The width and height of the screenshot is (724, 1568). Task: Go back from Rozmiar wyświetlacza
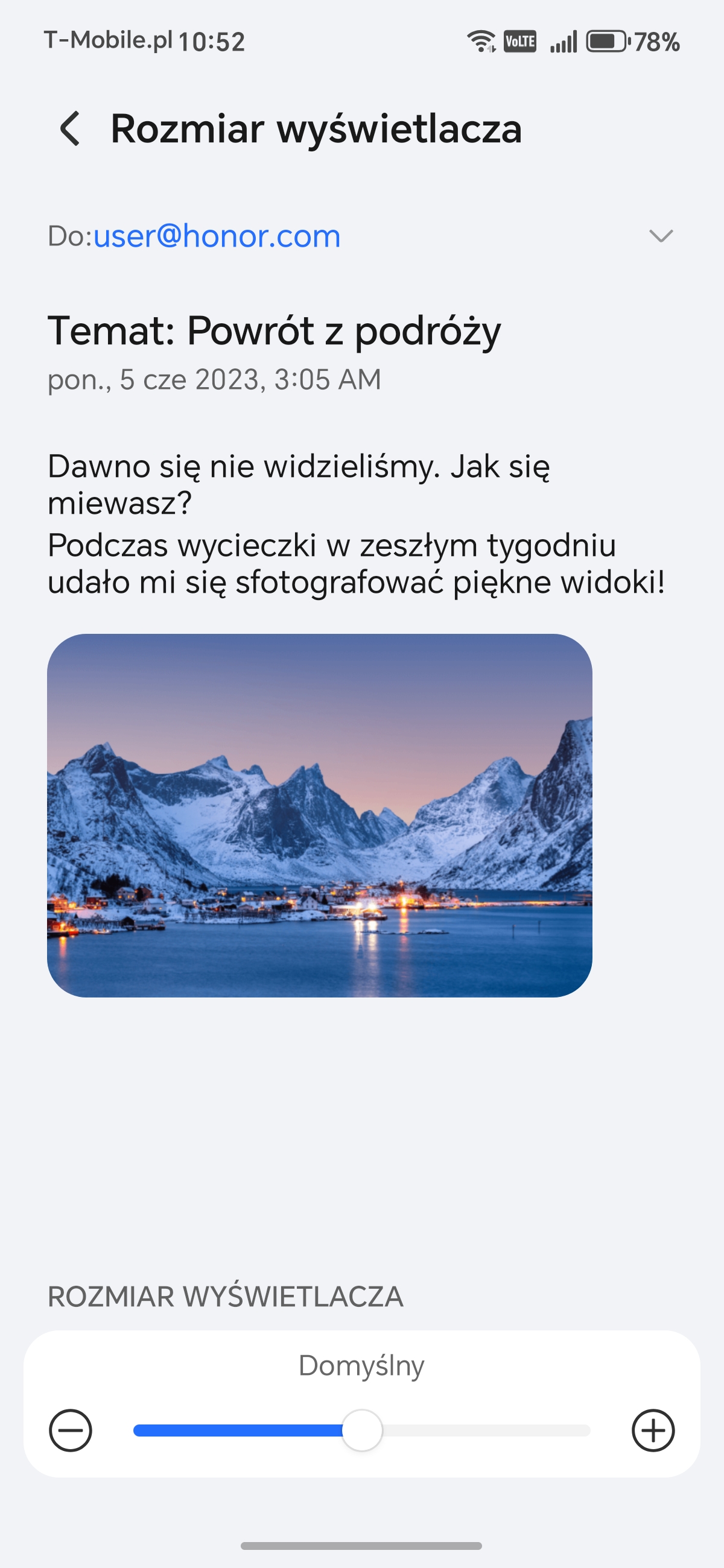click(70, 128)
